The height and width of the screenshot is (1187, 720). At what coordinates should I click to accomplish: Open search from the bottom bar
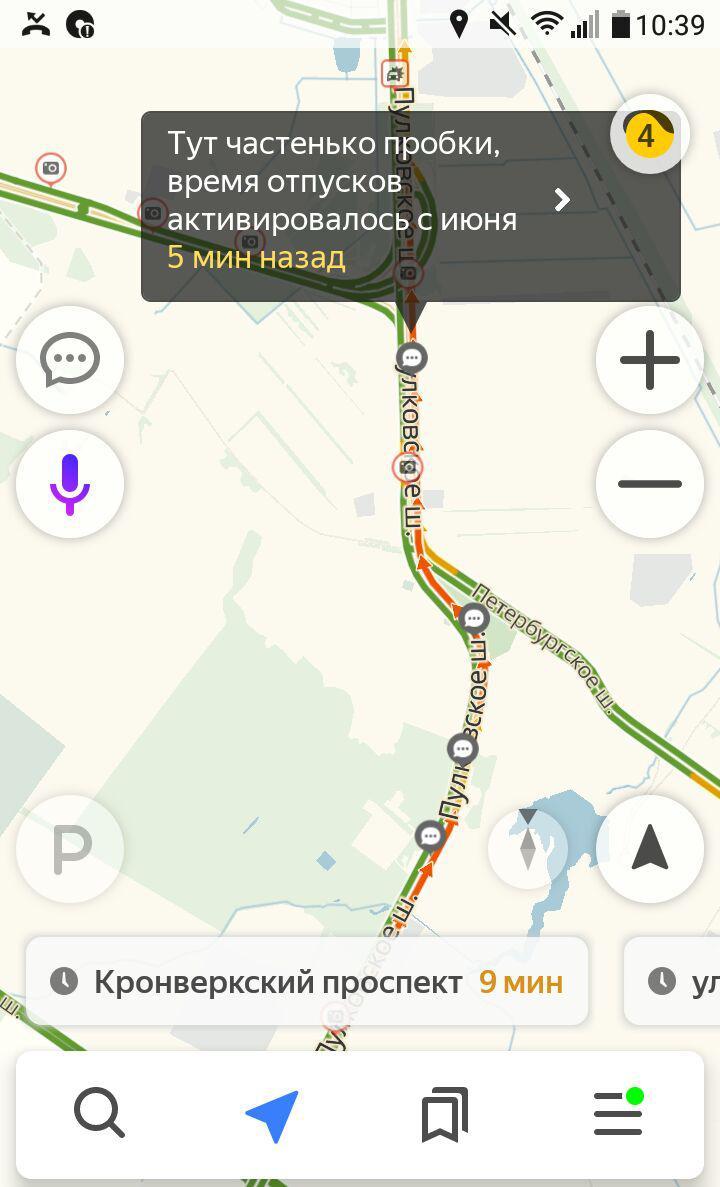pos(98,1113)
